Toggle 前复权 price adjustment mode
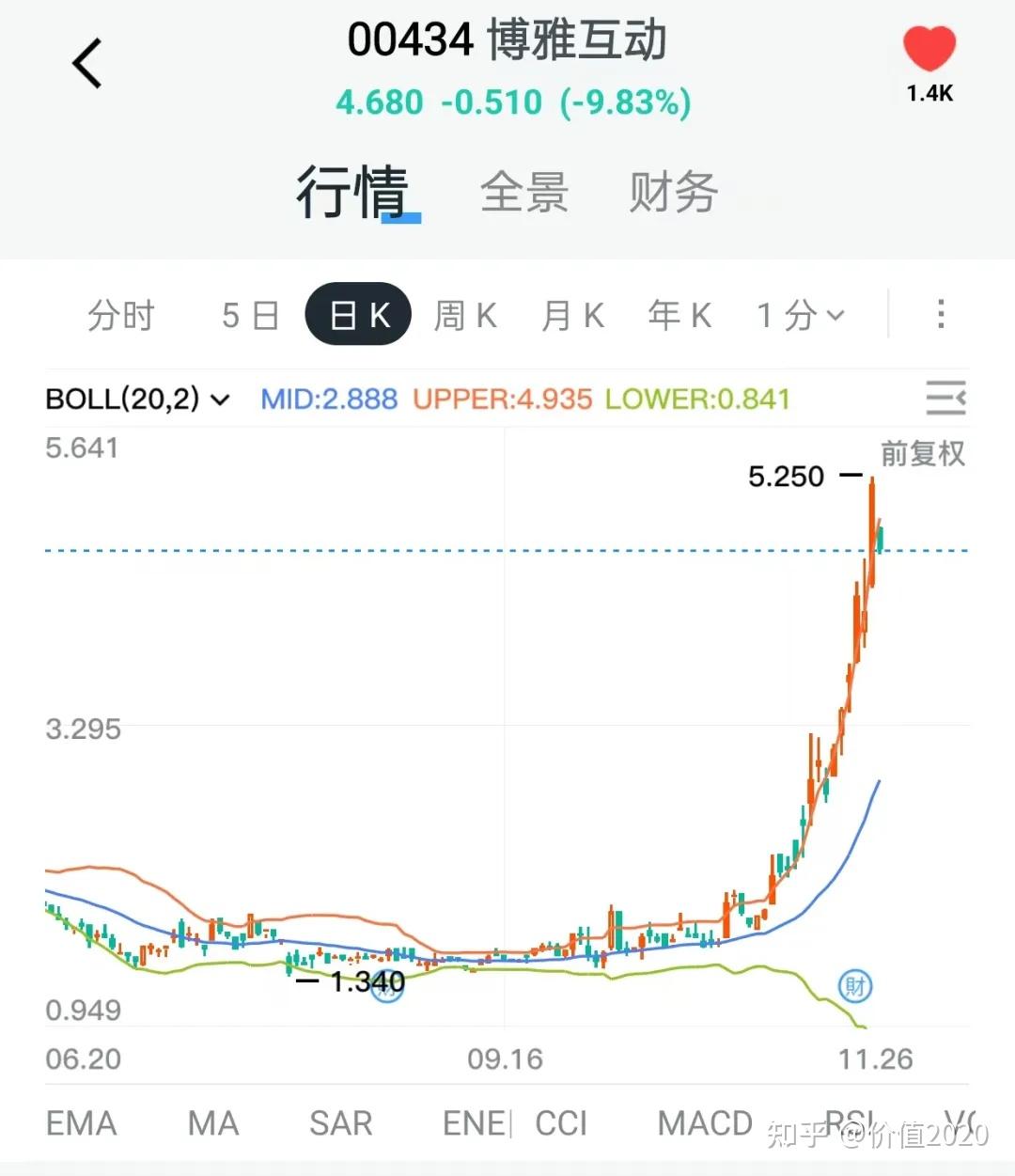The image size is (1015, 1176). pyautogui.click(x=923, y=453)
